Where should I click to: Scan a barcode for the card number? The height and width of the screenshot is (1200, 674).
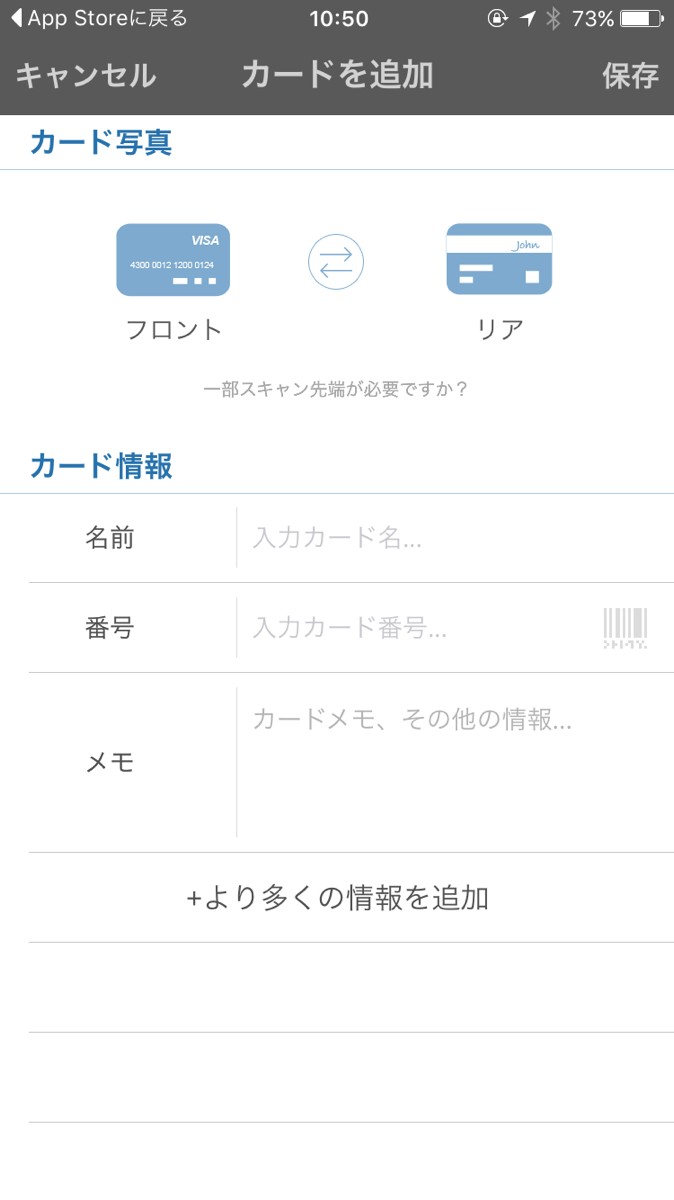click(625, 628)
